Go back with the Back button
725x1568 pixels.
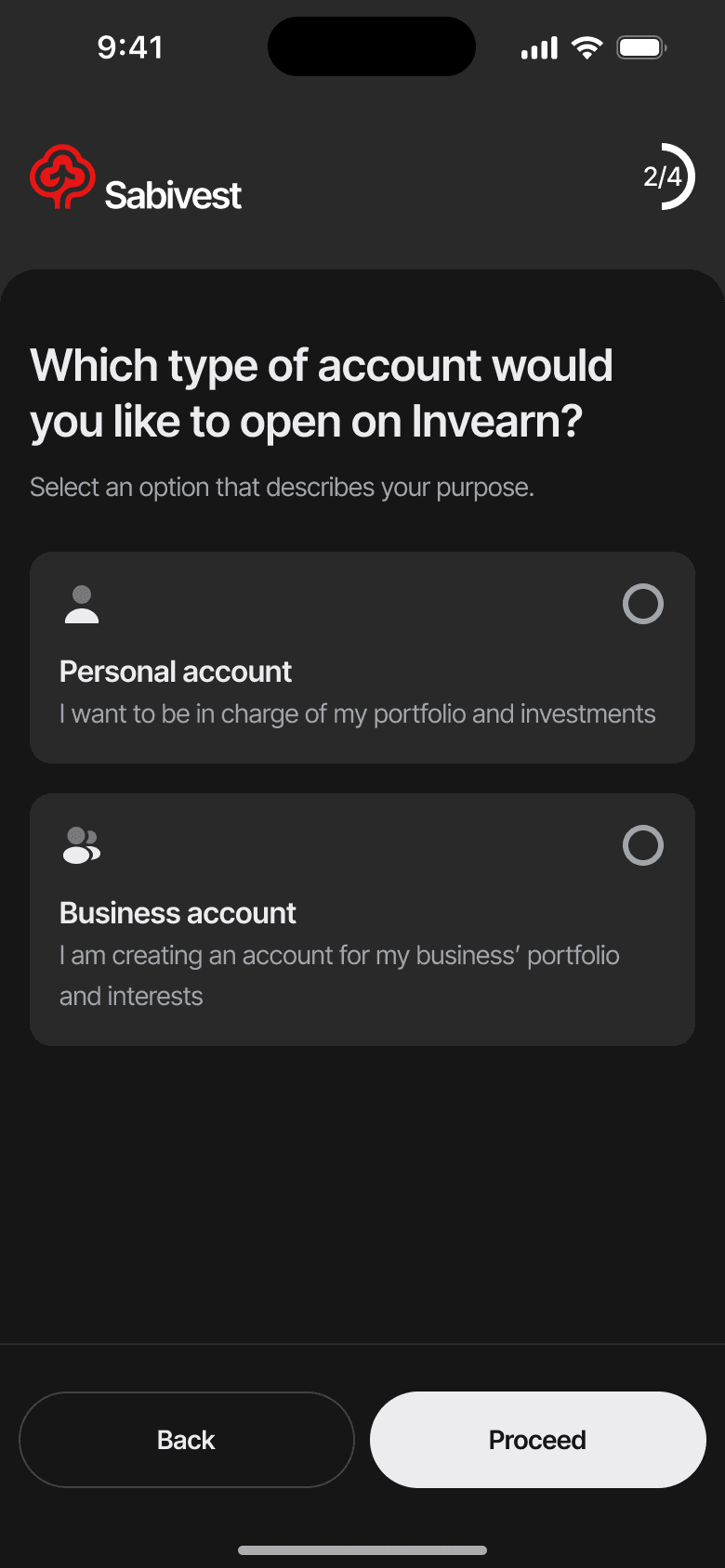187,1440
